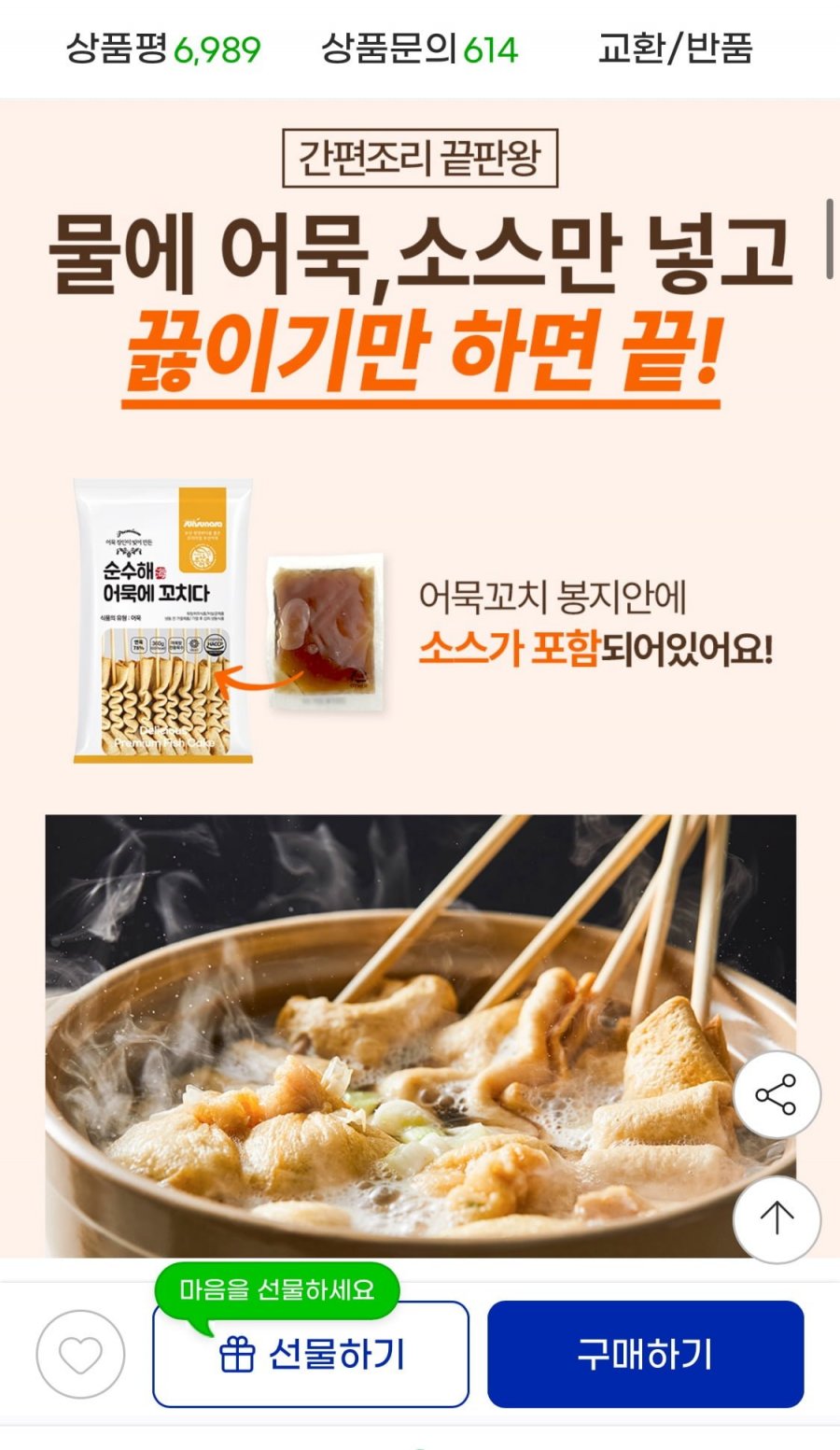Image resolution: width=840 pixels, height=1450 pixels.
Task: Open the 교환/반품 tab
Action: point(675,49)
